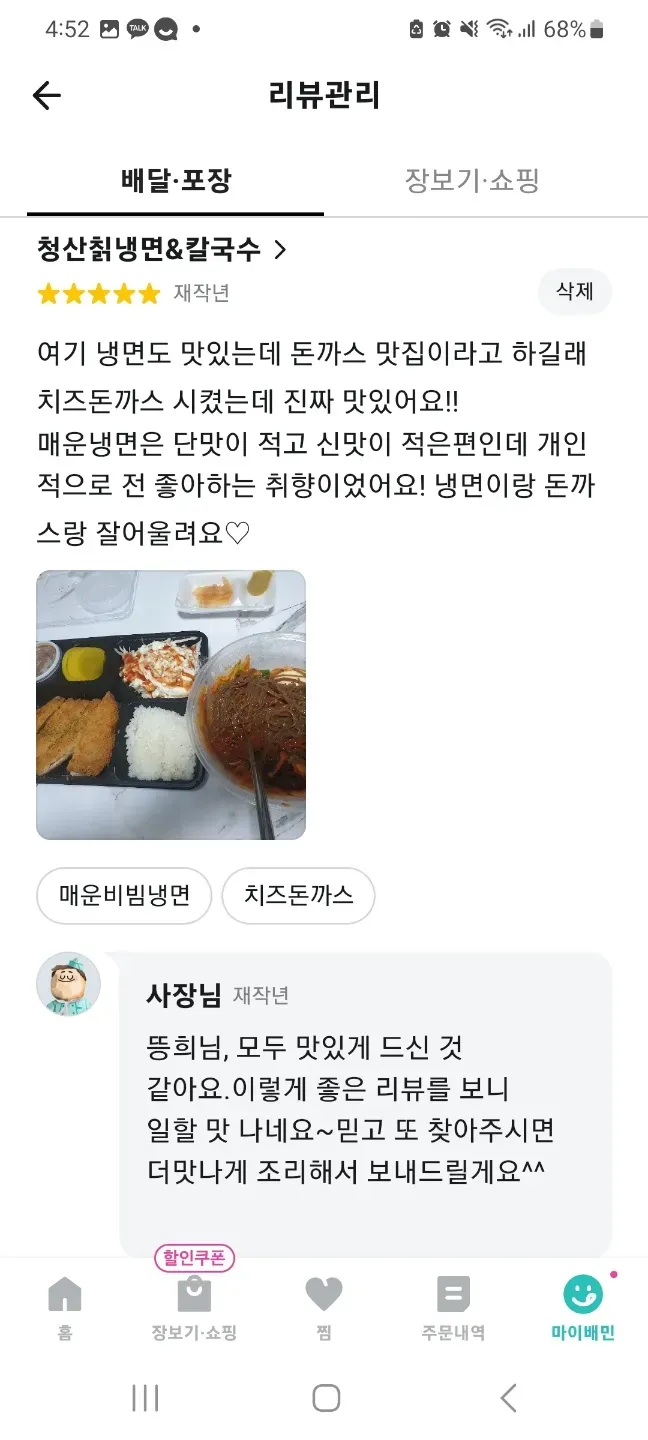Tap the 매운비빔냉면 menu chip

coord(124,895)
